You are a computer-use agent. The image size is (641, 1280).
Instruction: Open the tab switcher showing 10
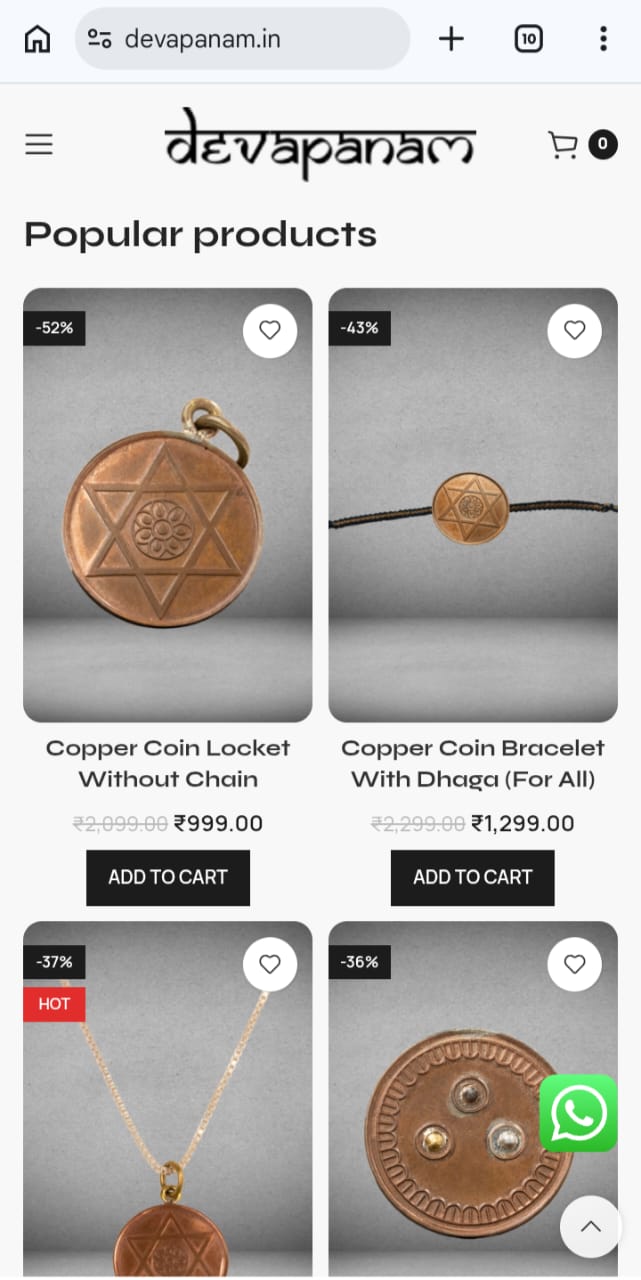point(528,39)
